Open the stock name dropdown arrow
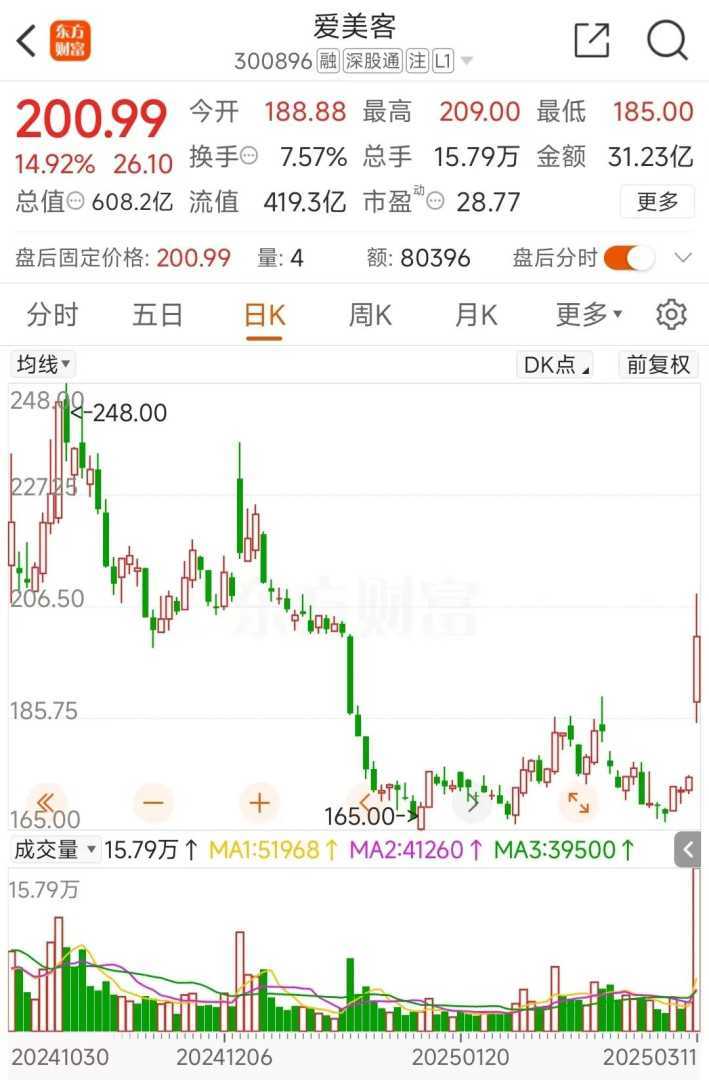Image resolution: width=709 pixels, height=1080 pixels. click(467, 62)
